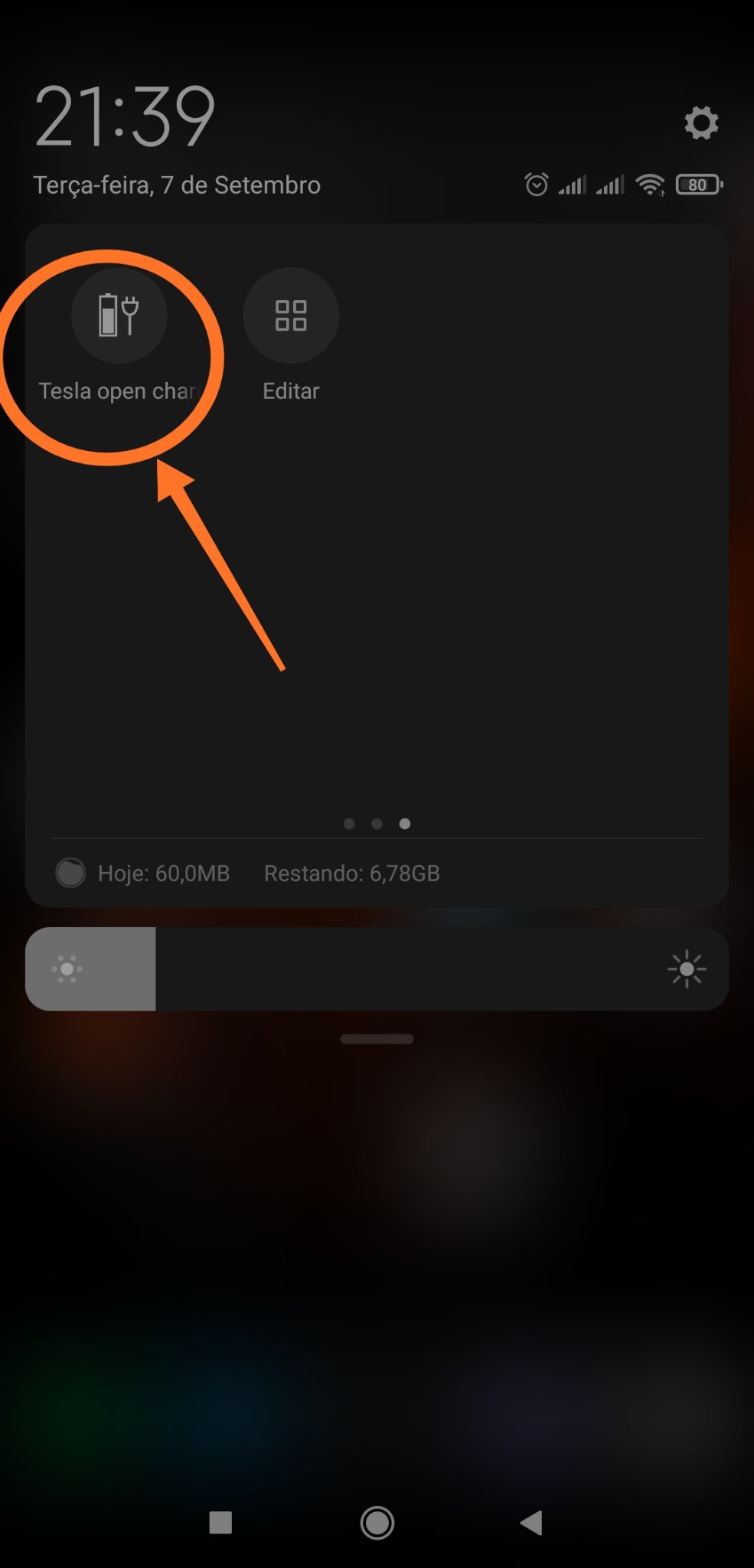Open the Editar tile to edit toggles
Screen dimensions: 754x1568
(x=291, y=315)
